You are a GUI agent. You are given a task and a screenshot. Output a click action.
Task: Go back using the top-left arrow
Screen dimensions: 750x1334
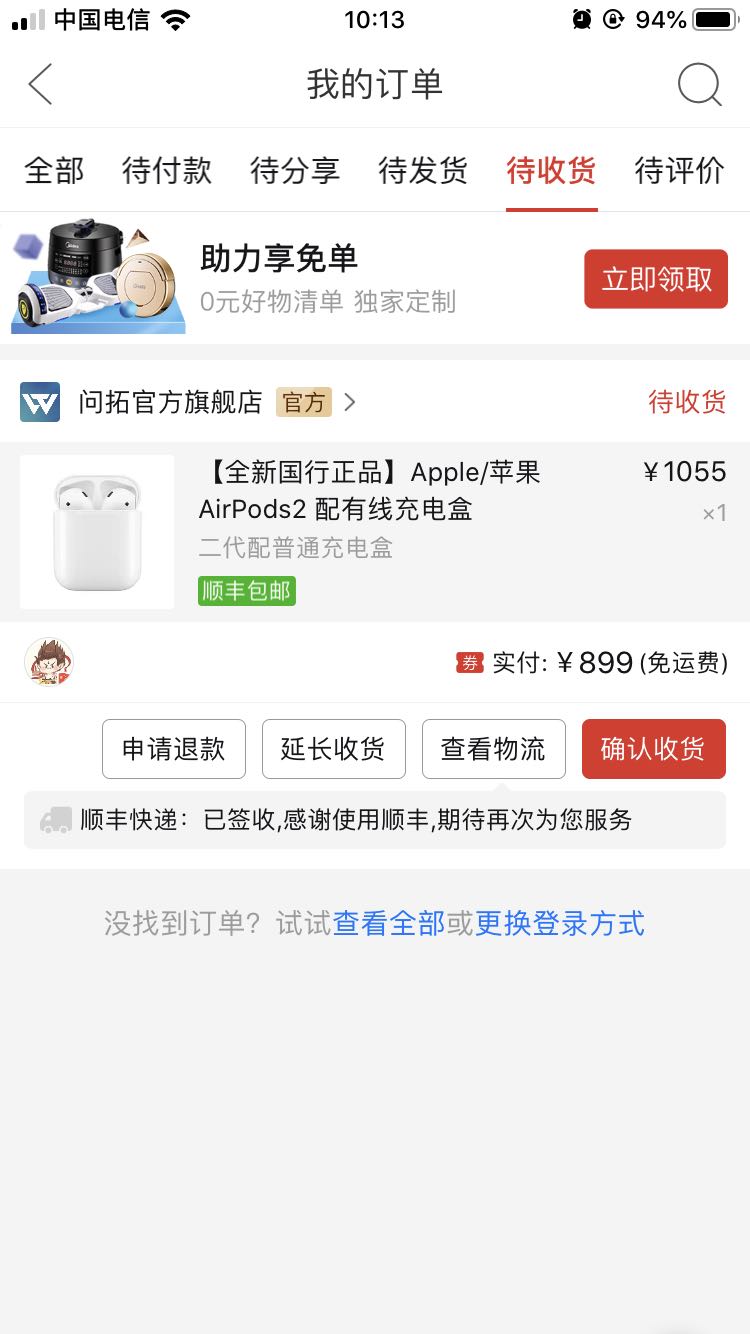pyautogui.click(x=40, y=84)
